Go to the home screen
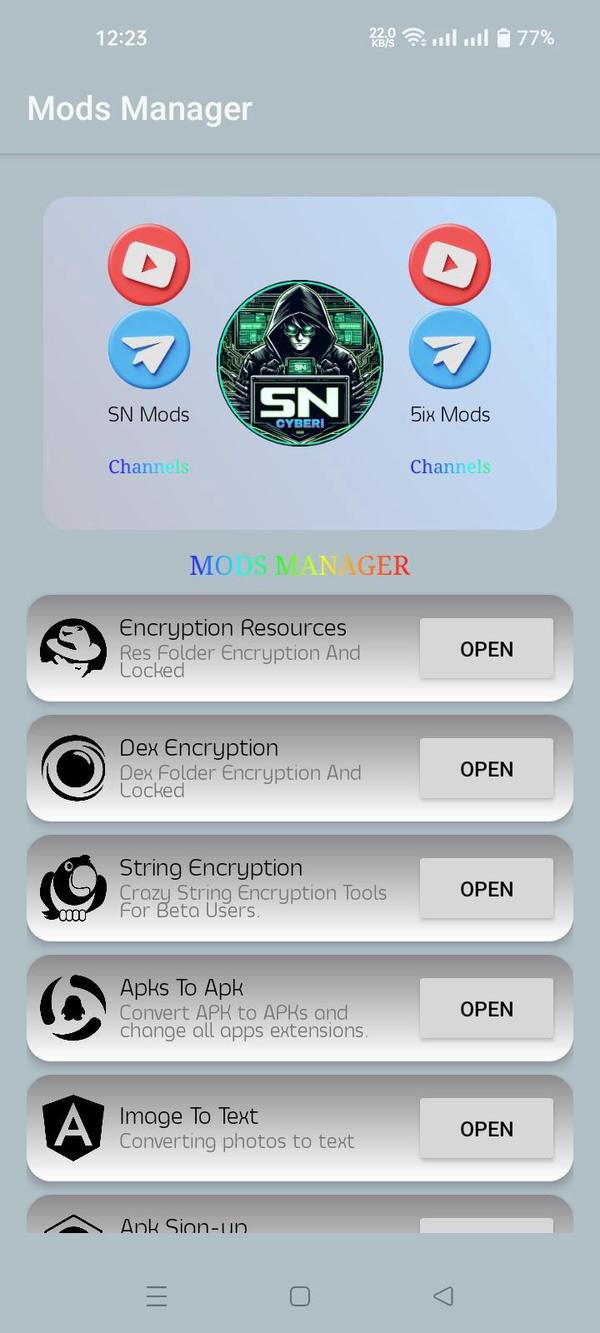 300,1296
